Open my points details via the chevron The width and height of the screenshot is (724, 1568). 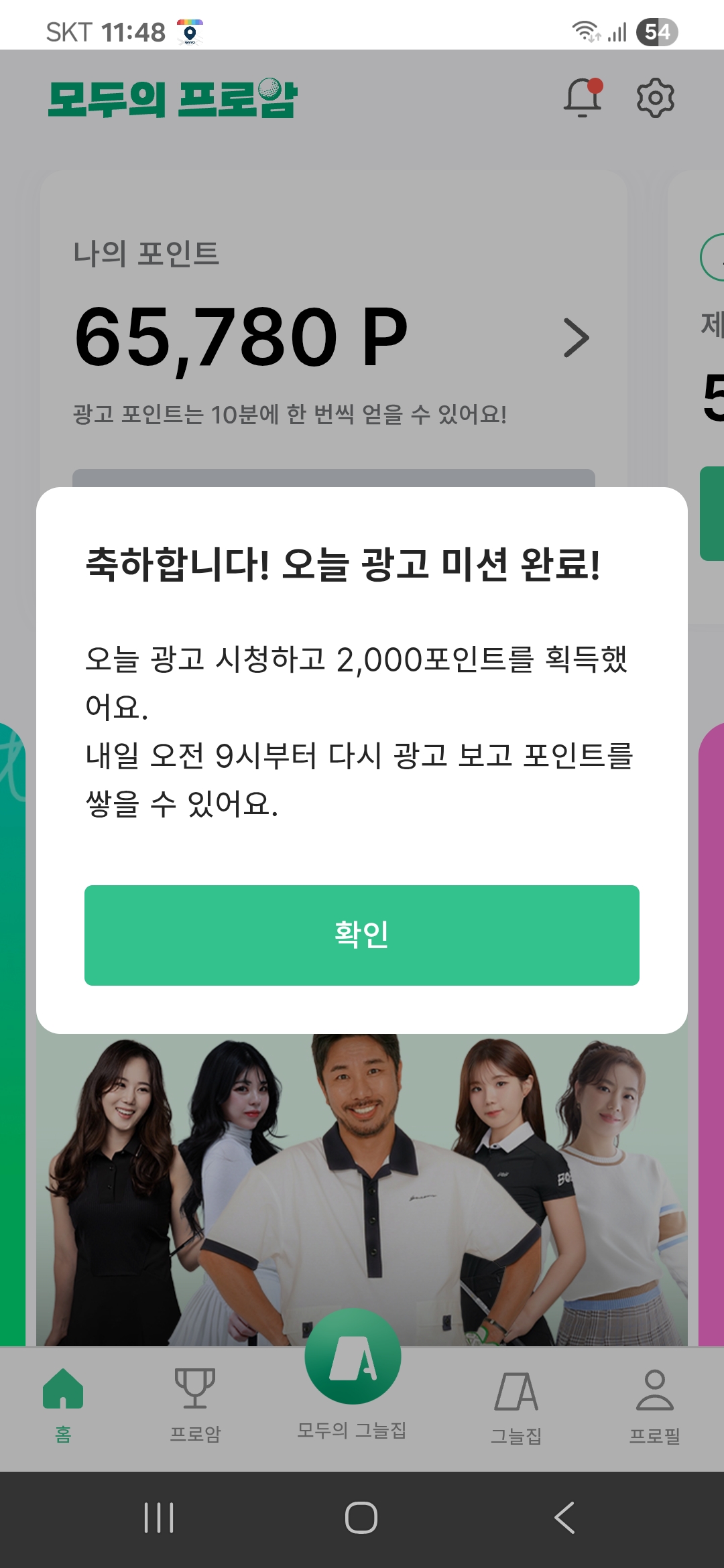[576, 338]
